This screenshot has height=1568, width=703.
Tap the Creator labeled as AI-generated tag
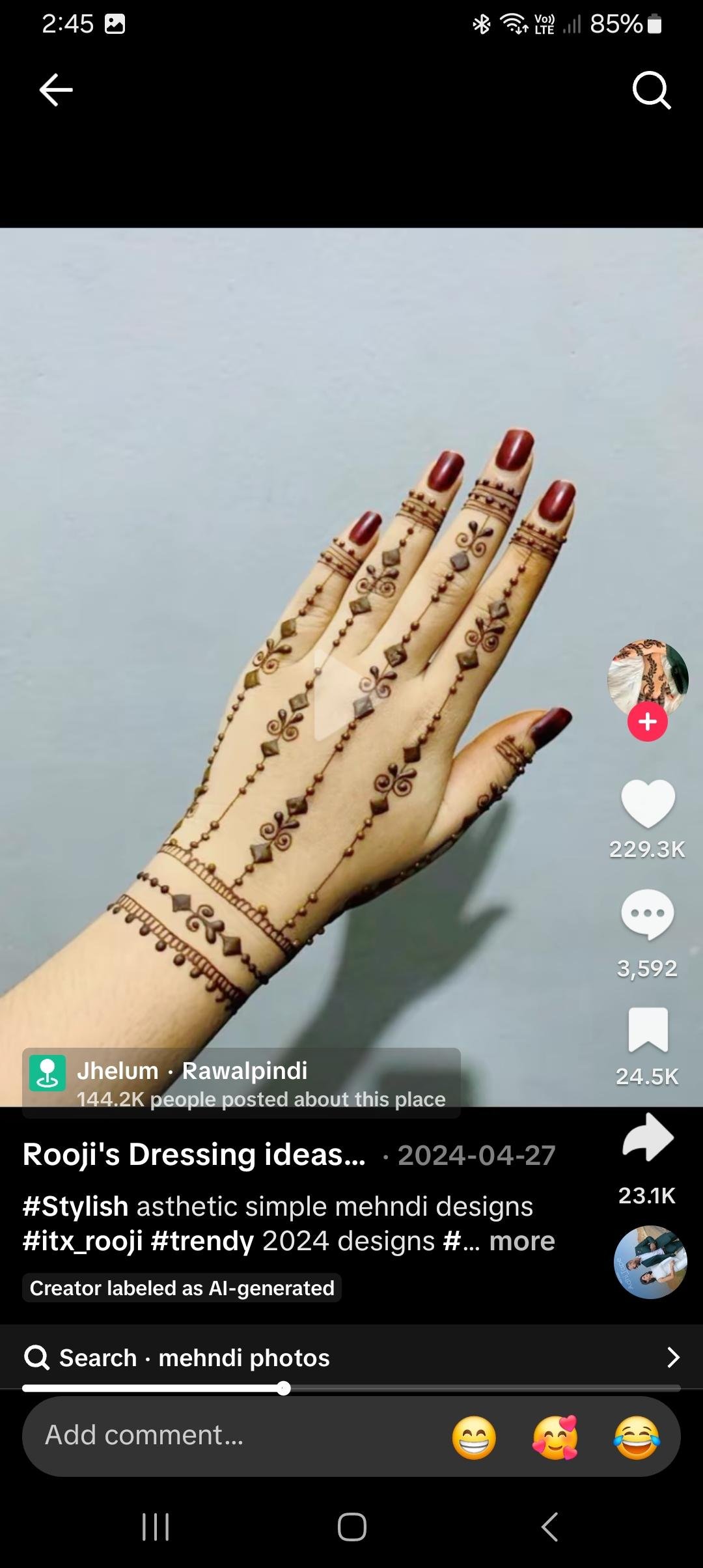[x=182, y=1288]
